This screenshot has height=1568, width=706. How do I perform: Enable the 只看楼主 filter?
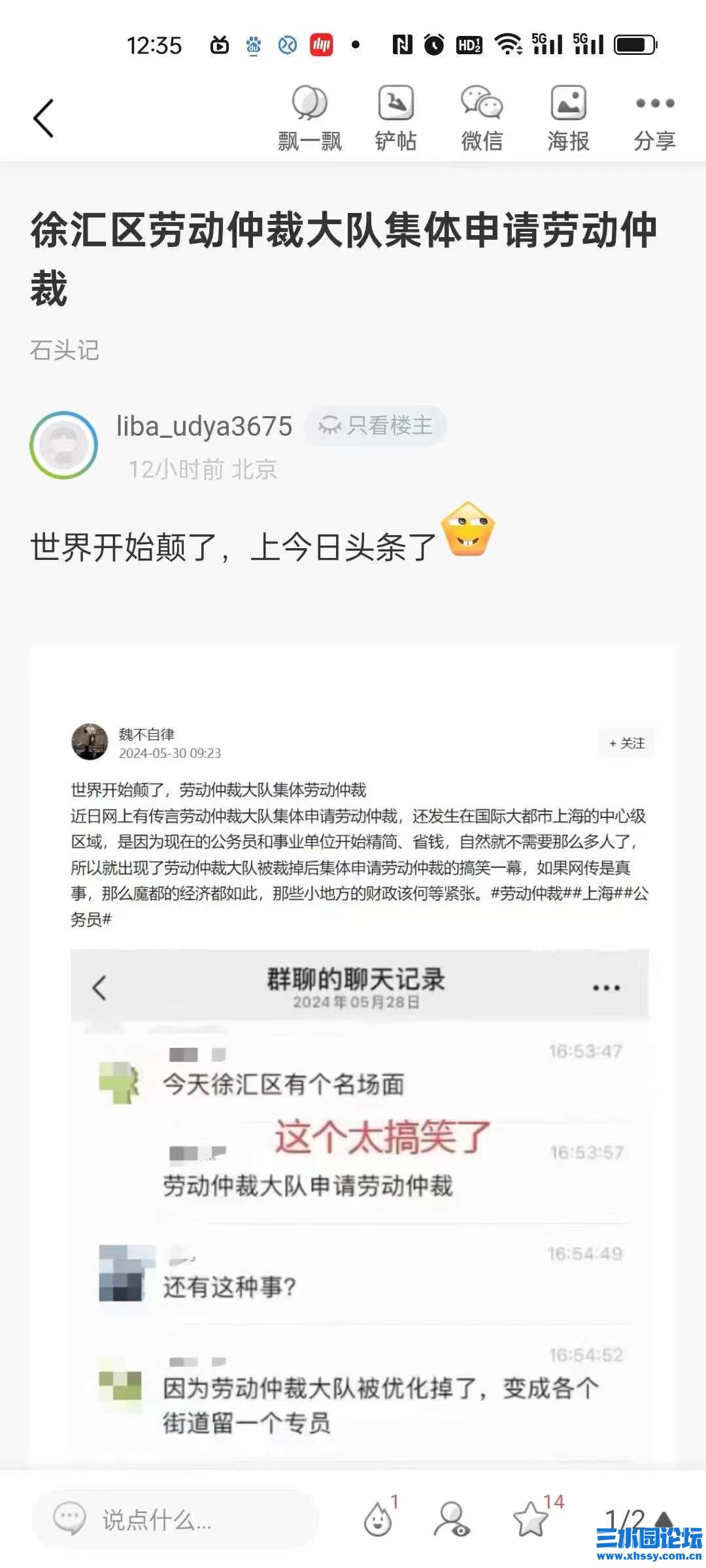(378, 425)
